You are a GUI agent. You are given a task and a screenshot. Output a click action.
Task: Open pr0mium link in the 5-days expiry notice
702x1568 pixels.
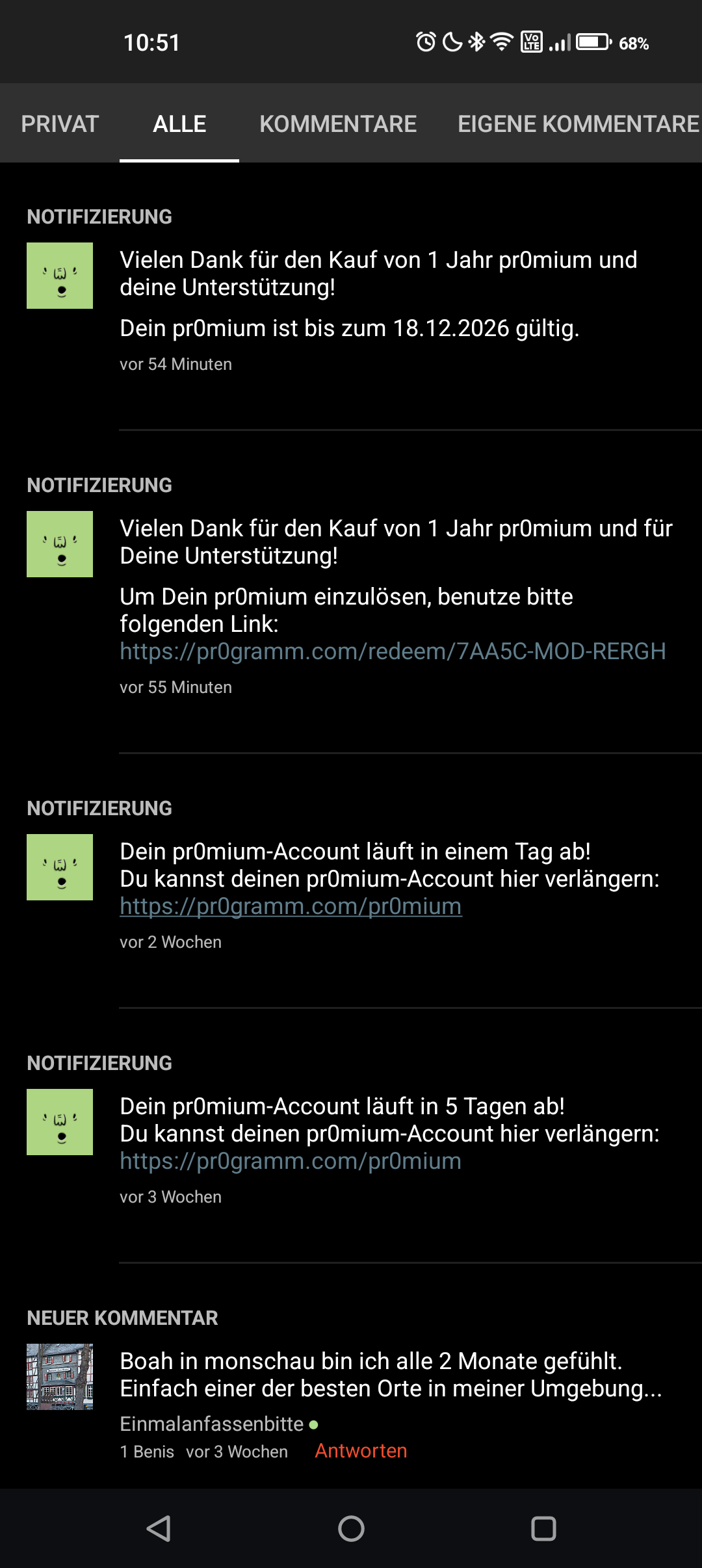click(x=291, y=1161)
